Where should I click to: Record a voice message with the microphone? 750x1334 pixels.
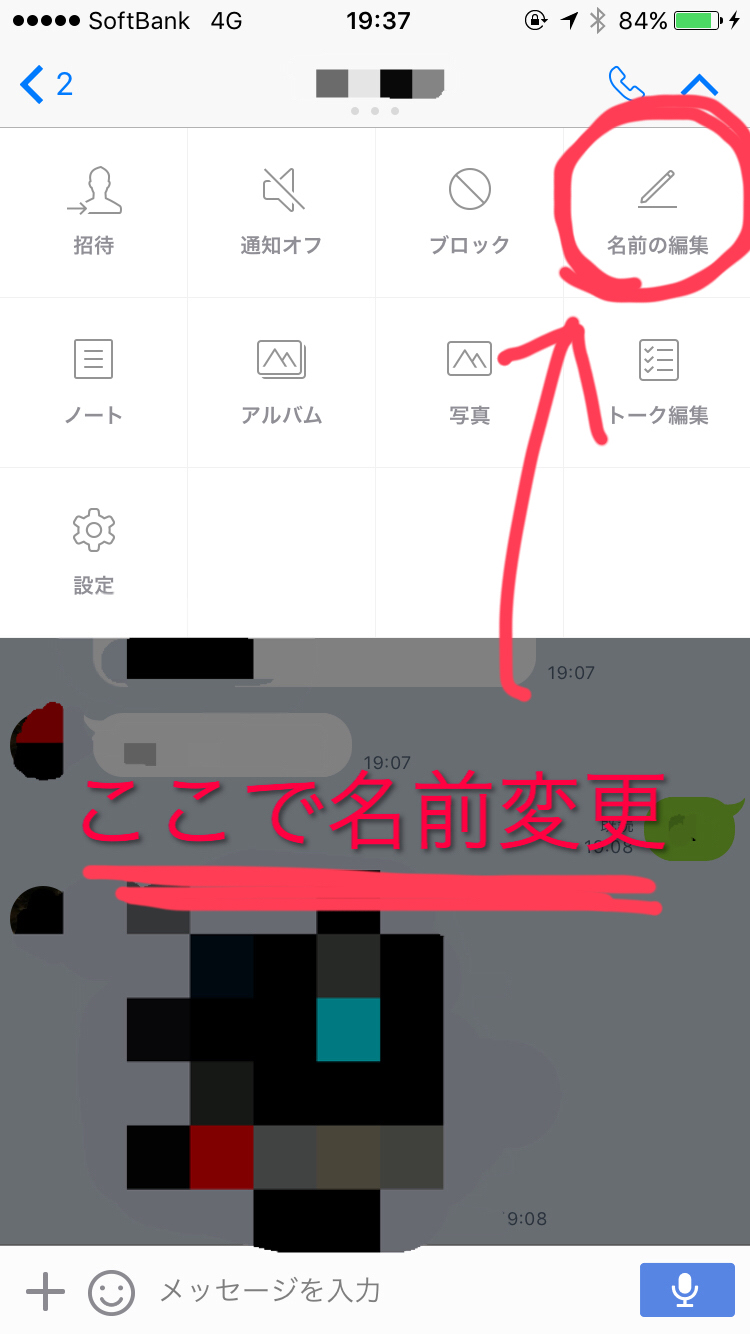(686, 1290)
